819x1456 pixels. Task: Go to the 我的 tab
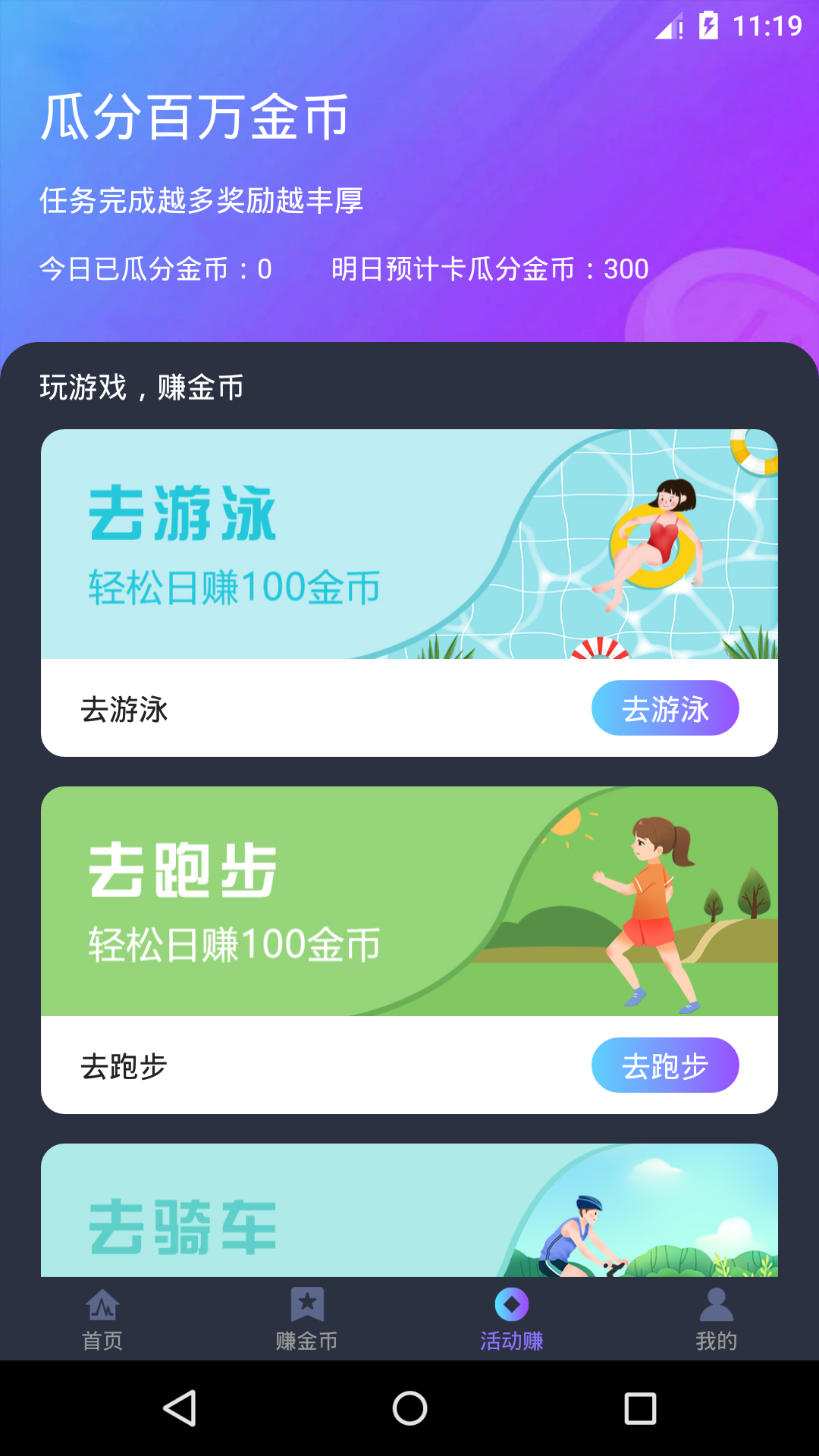[x=717, y=1319]
